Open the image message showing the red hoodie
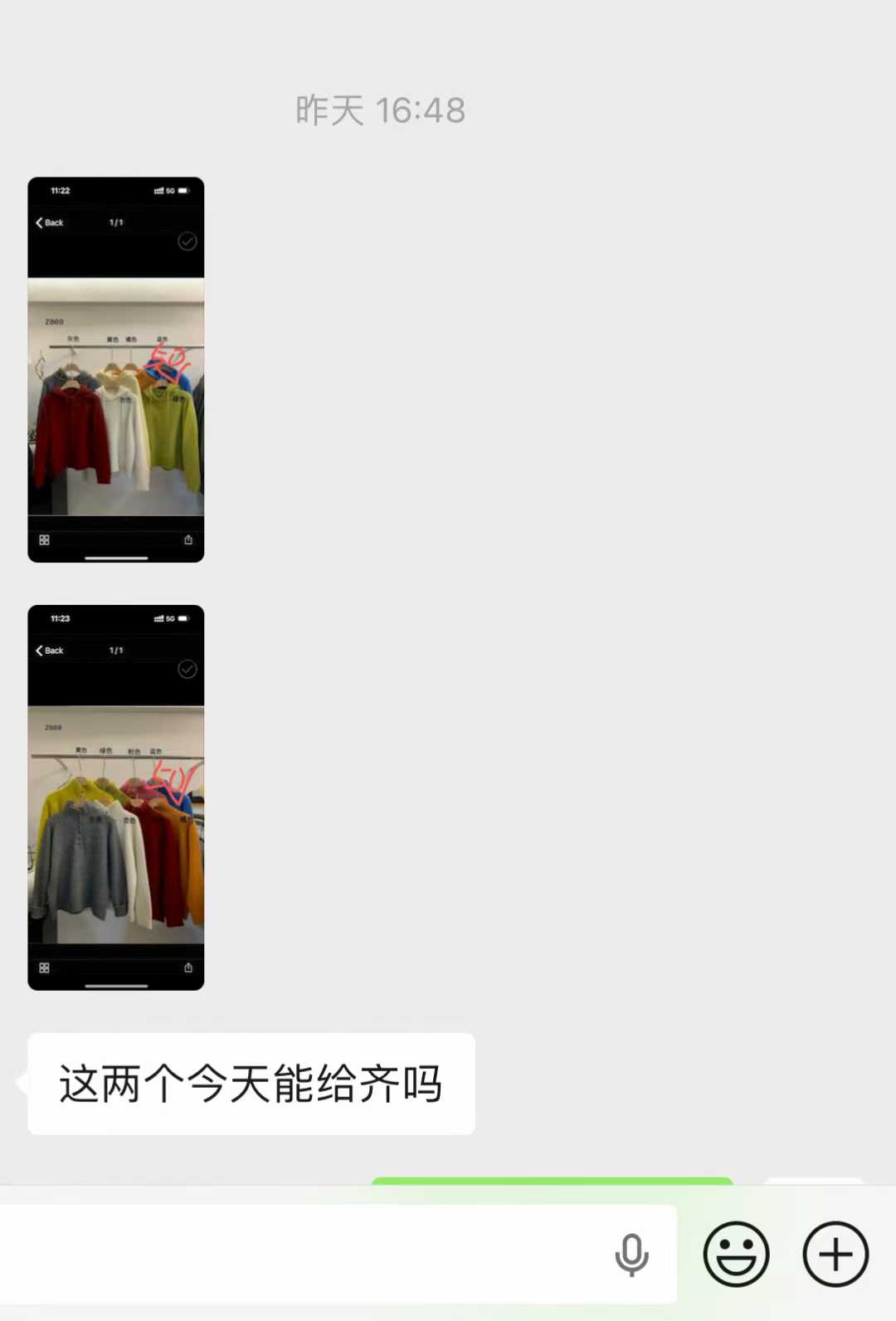Viewport: 896px width, 1321px height. [116, 370]
